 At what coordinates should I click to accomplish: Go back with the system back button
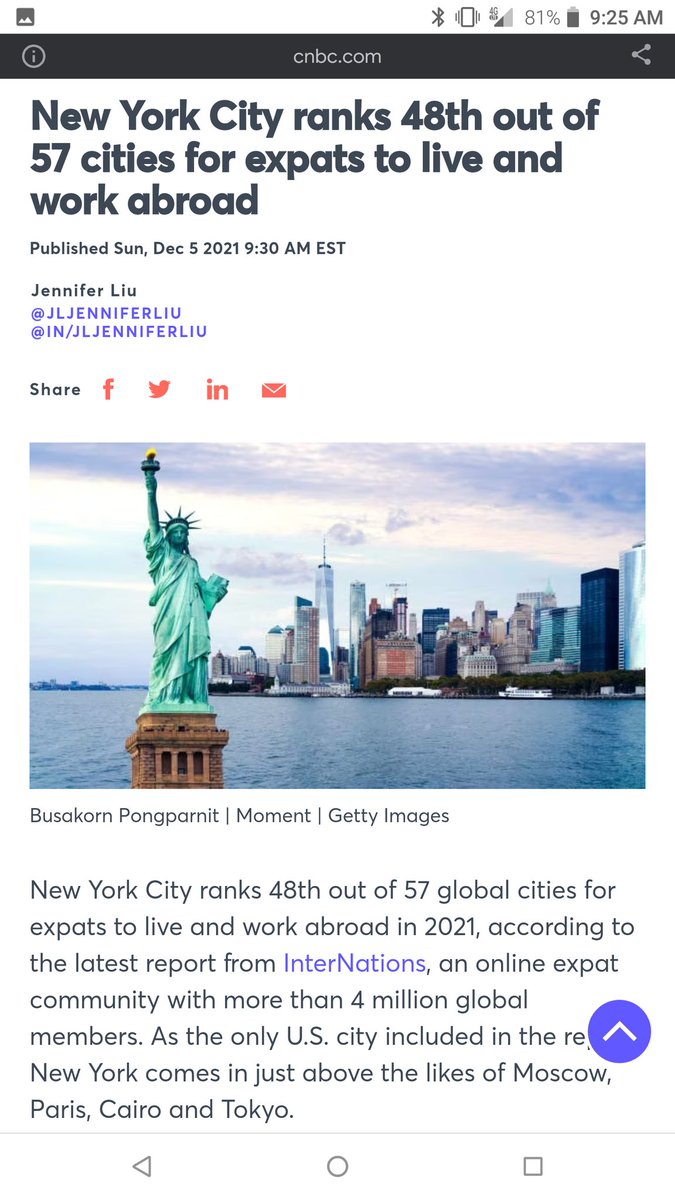142,1166
